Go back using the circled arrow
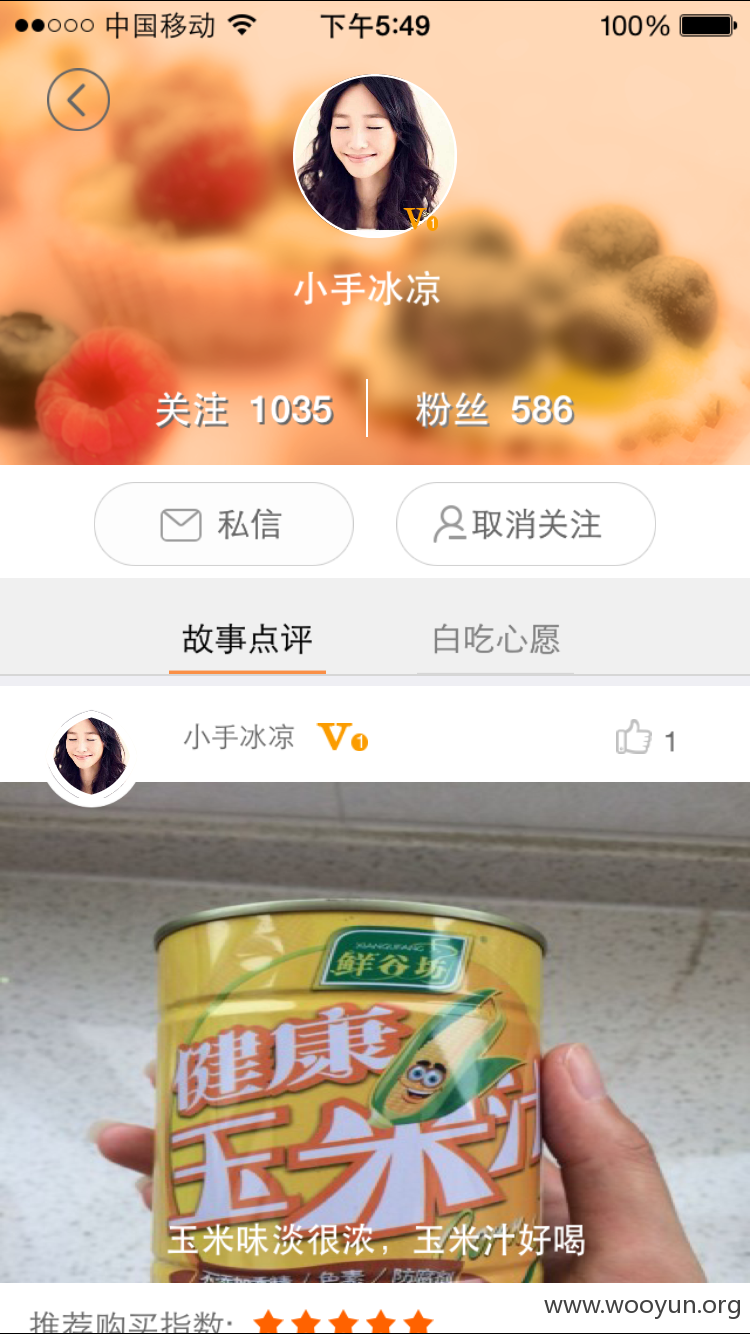Image resolution: width=750 pixels, height=1334 pixels. click(x=78, y=100)
